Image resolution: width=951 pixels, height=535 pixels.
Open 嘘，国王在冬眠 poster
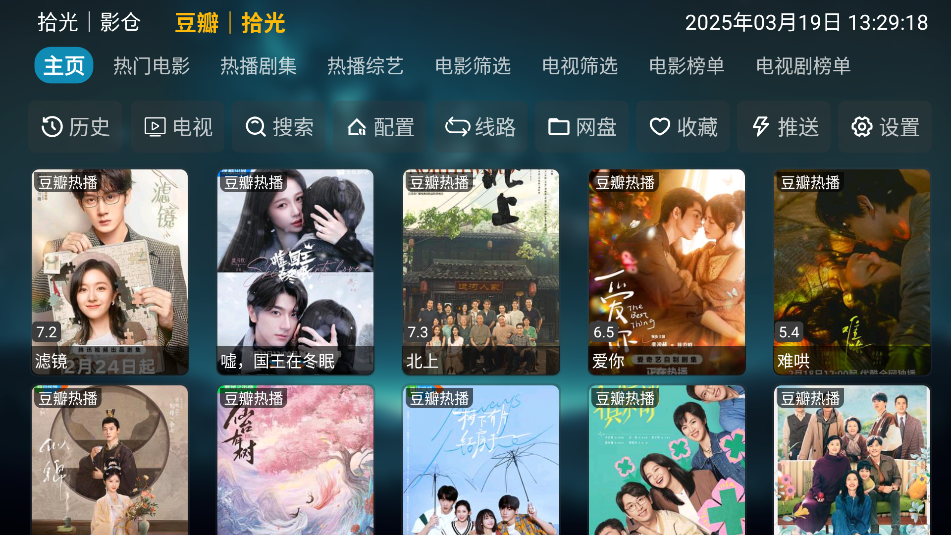(x=295, y=271)
